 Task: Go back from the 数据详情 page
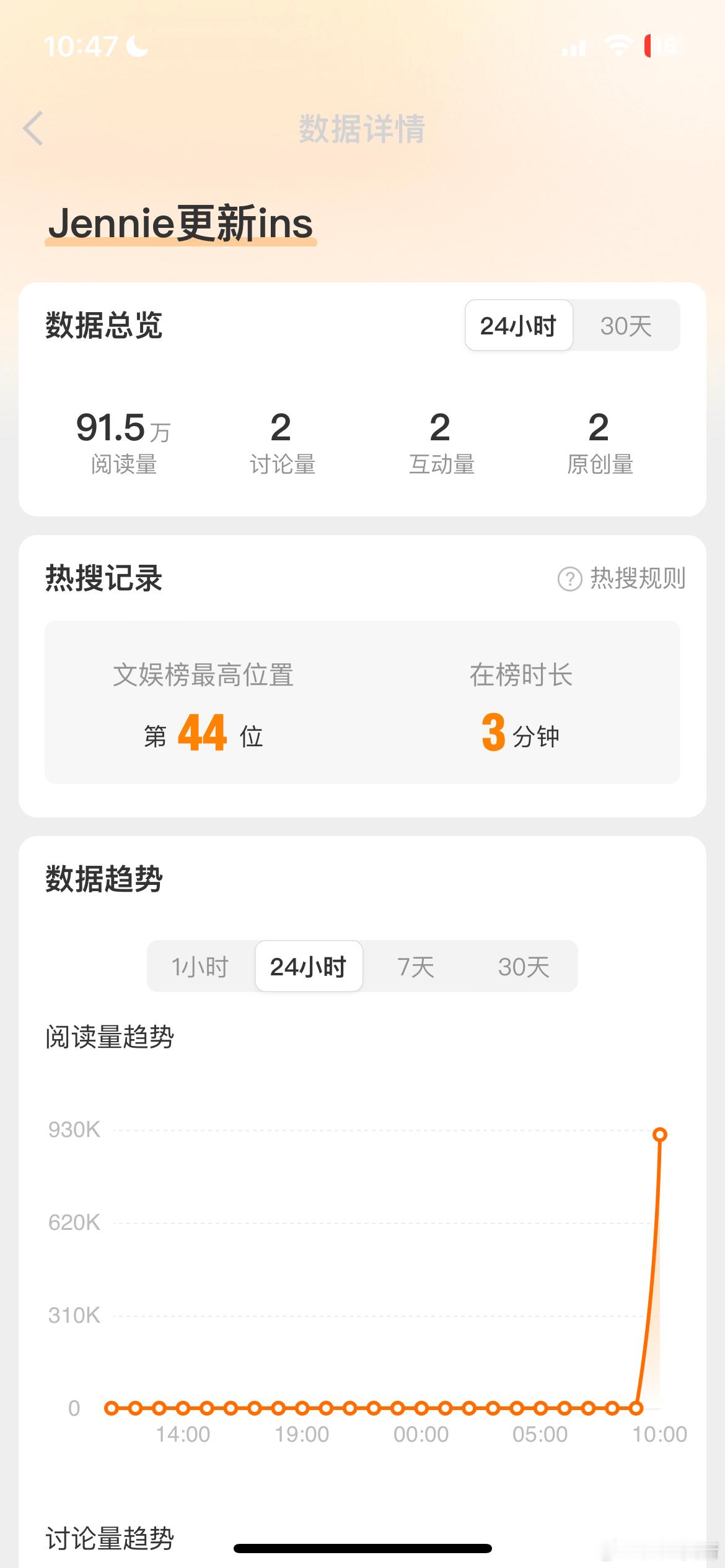click(x=33, y=129)
